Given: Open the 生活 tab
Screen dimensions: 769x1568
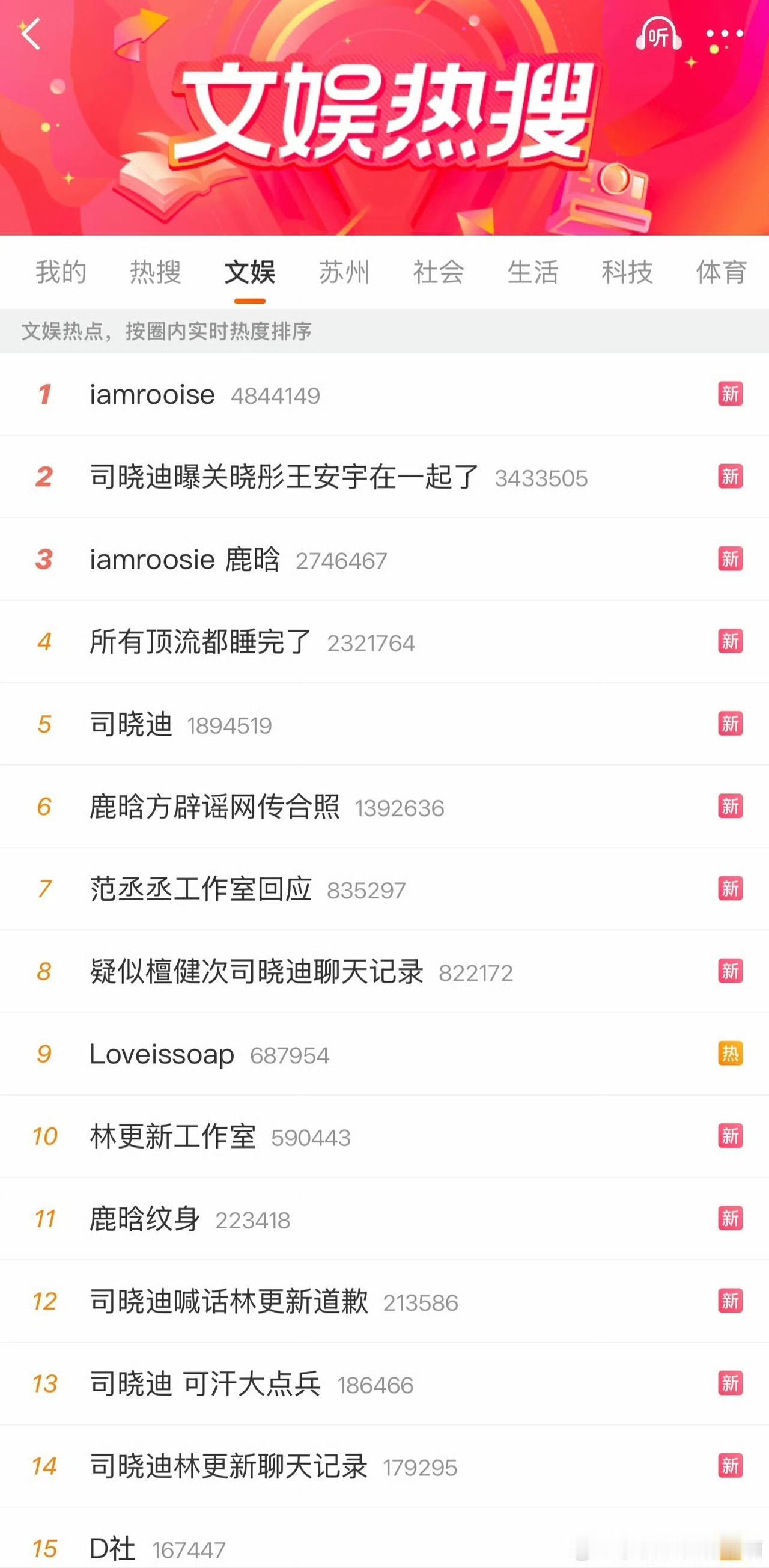Looking at the screenshot, I should tap(533, 272).
